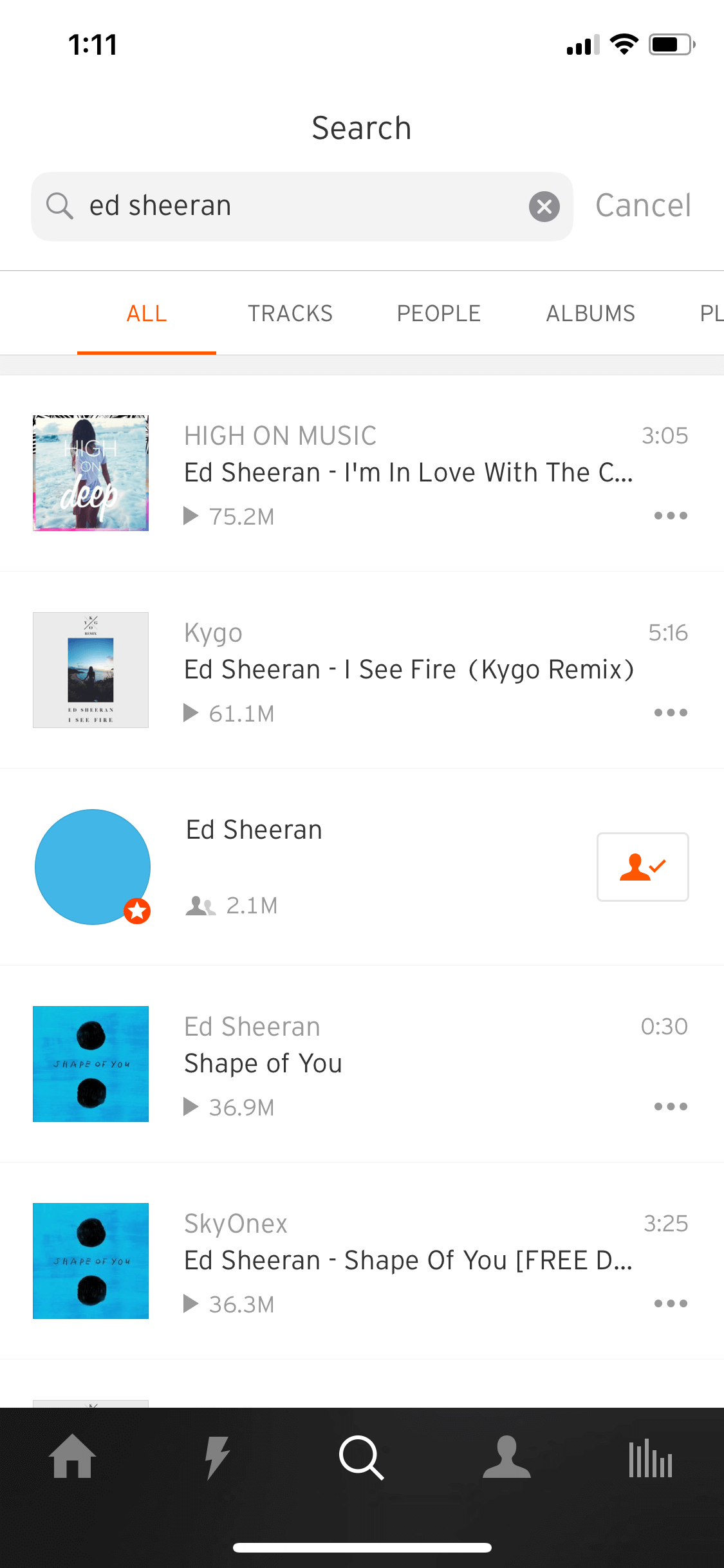Viewport: 724px width, 1568px height.
Task: Play I See Fire (Kygo Remix)
Action: click(x=360, y=670)
